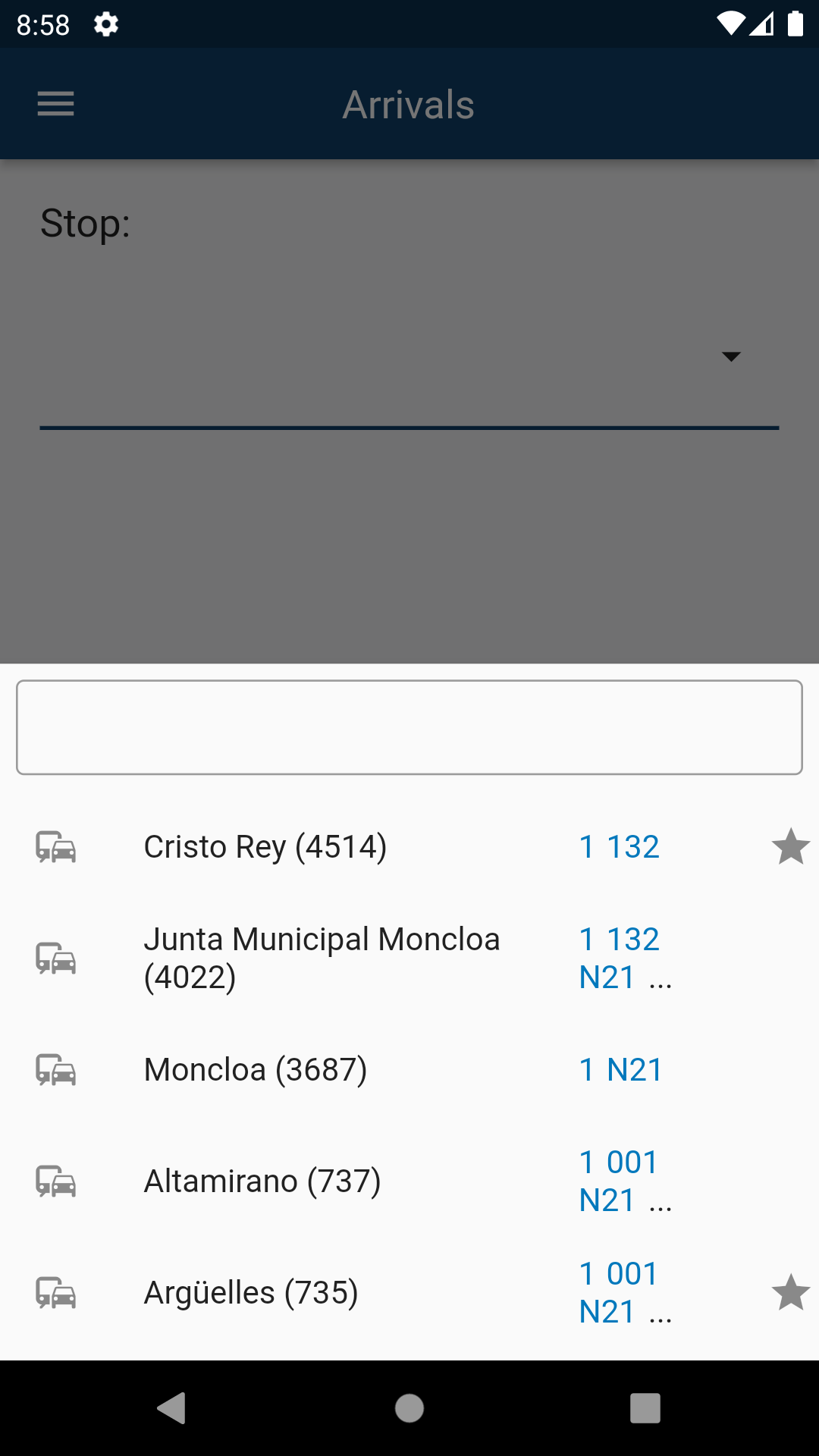
Task: Choose the Argüelles (735) stop
Action: 409,1292
